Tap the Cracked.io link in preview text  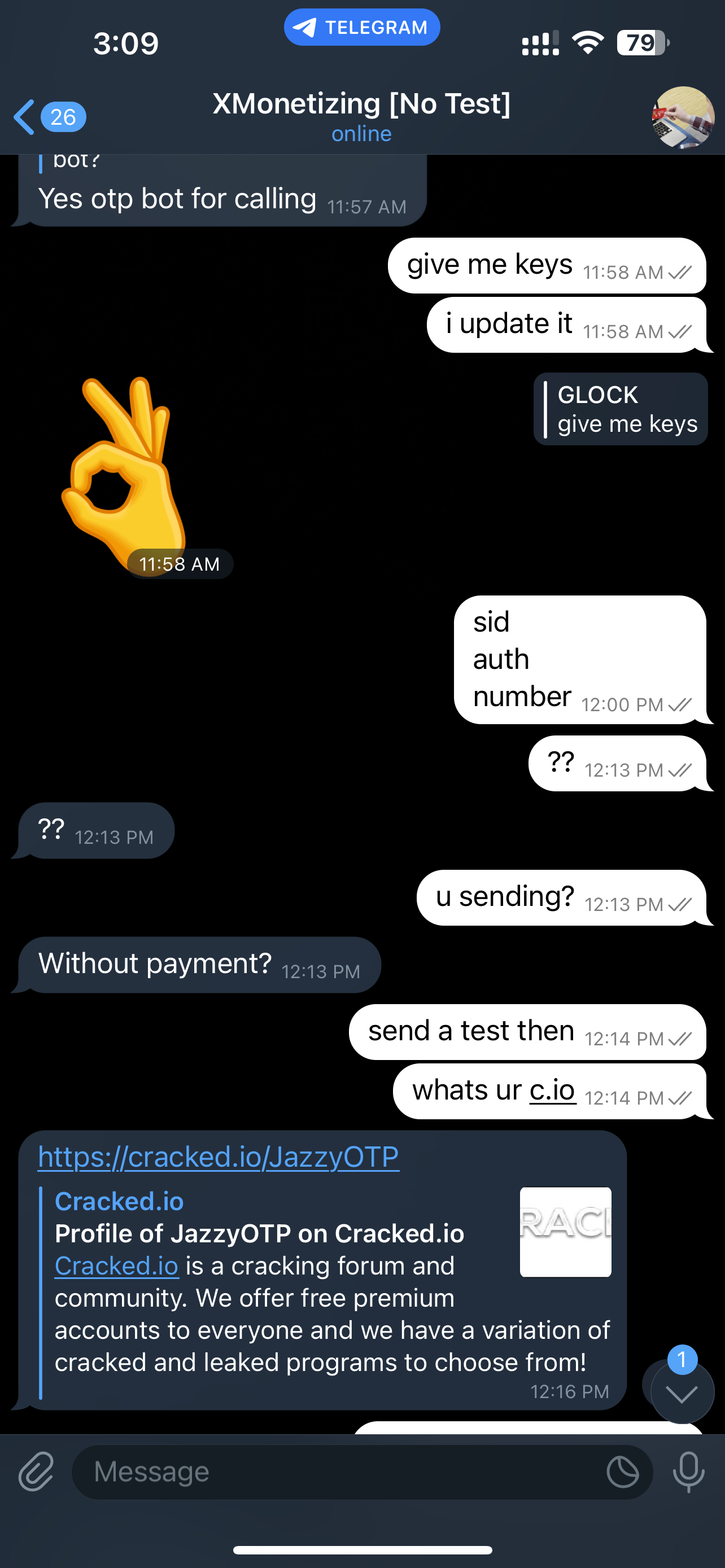pyautogui.click(x=117, y=1265)
